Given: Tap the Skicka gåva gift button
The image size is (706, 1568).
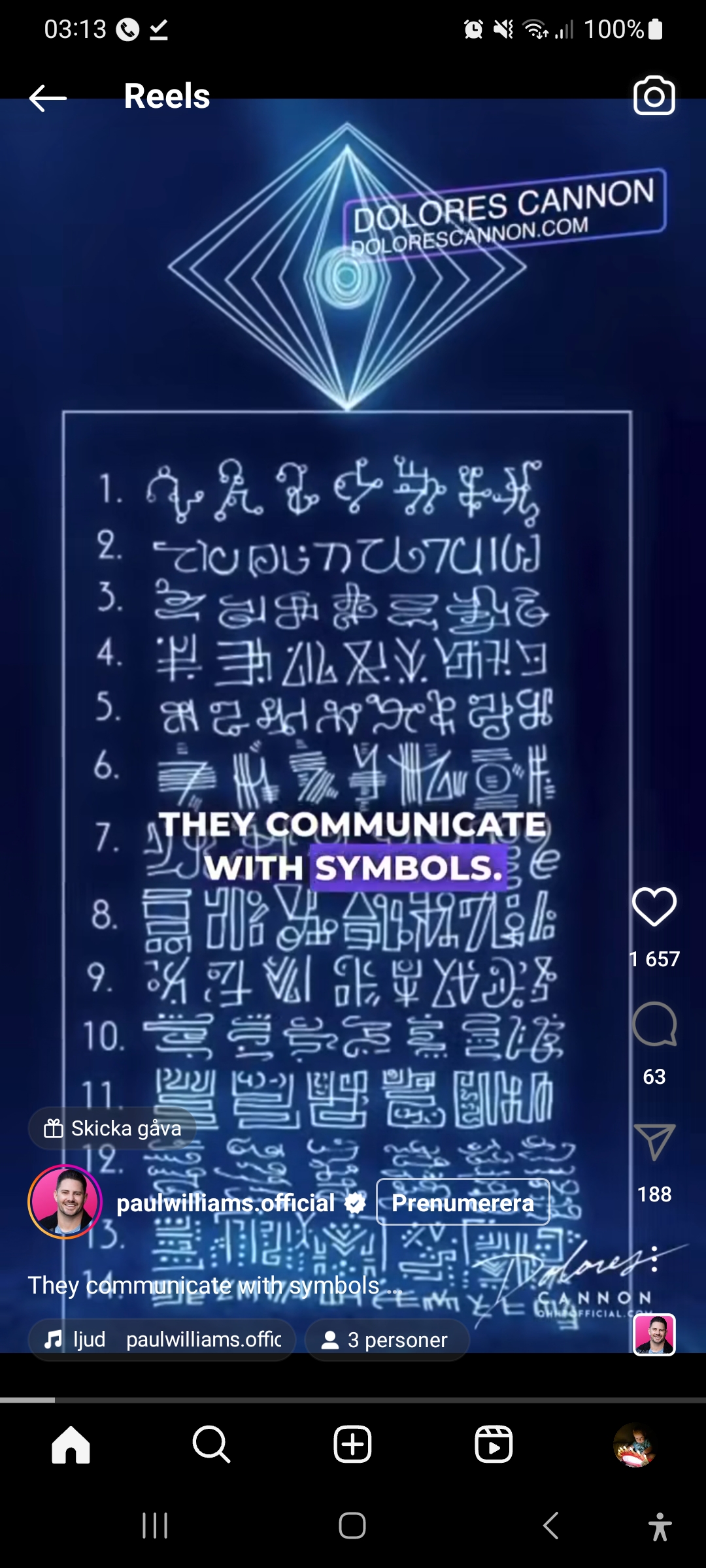Looking at the screenshot, I should tap(112, 1128).
